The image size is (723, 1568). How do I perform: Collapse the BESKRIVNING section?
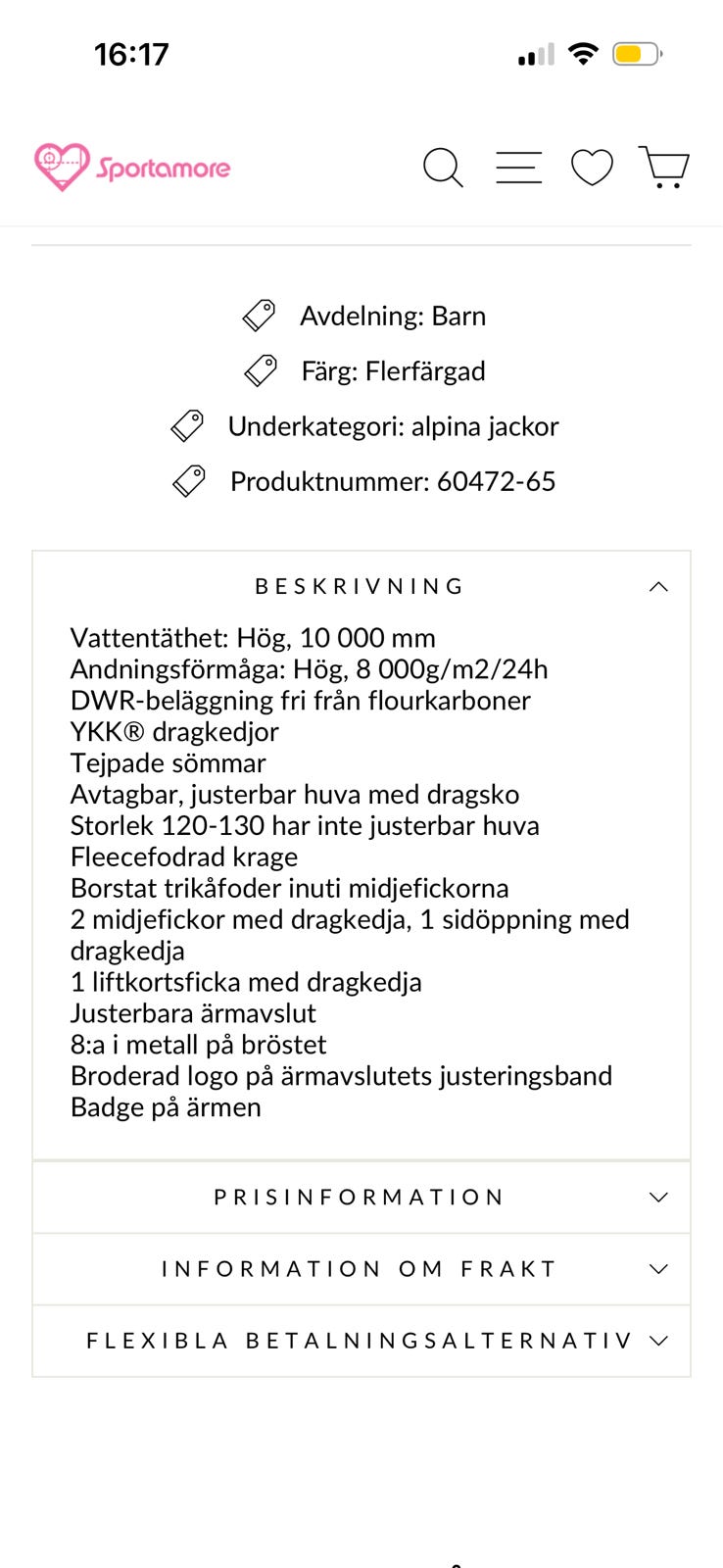click(x=659, y=585)
